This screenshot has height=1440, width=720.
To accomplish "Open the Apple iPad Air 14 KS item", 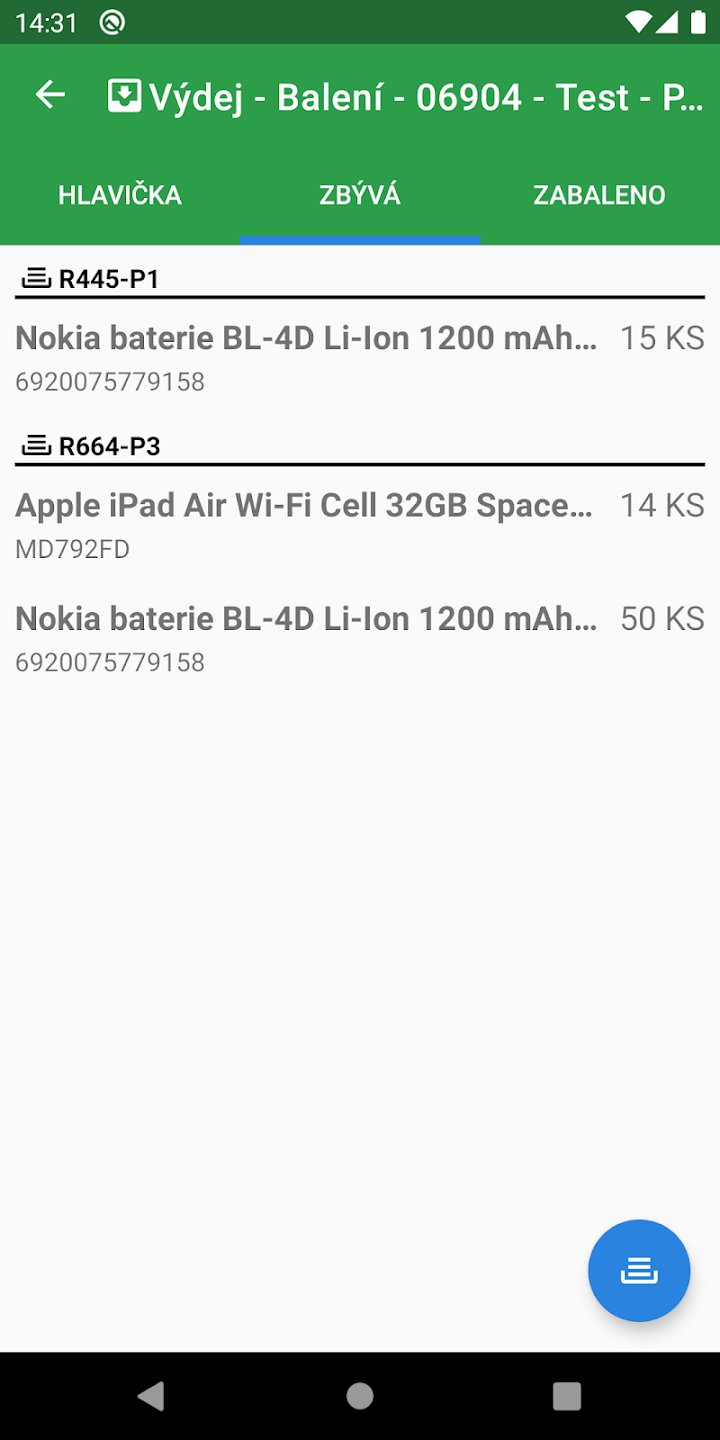I will pyautogui.click(x=360, y=525).
